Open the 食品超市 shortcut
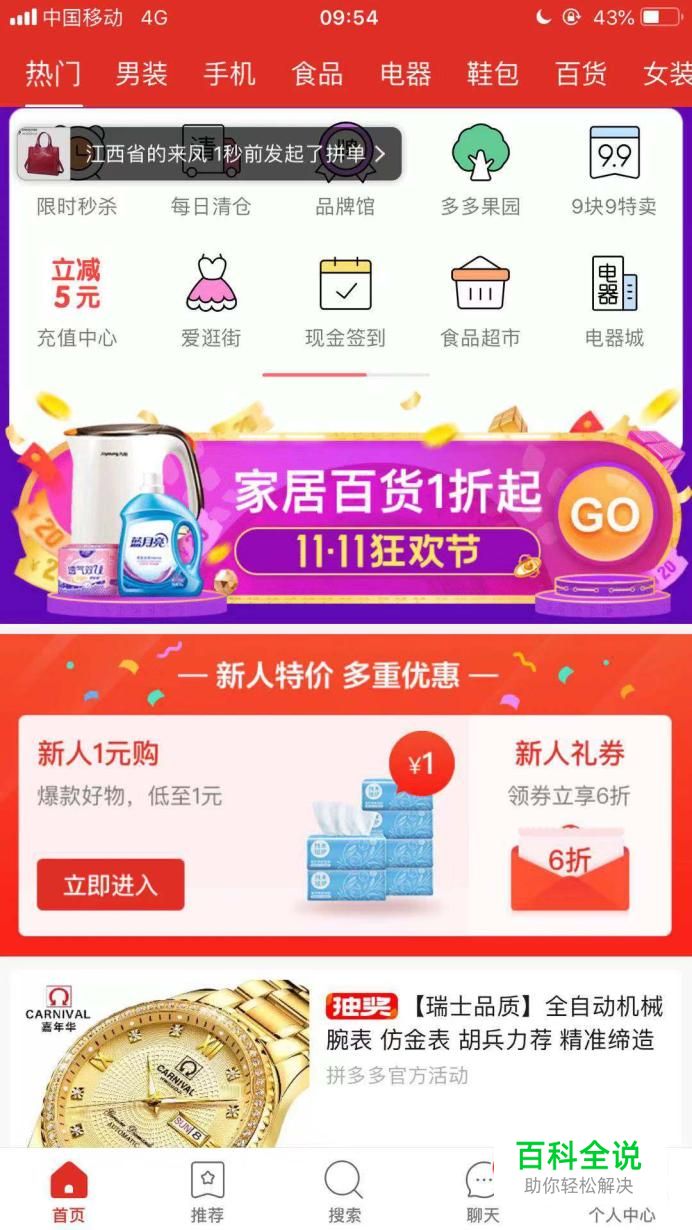The image size is (692, 1230). [481, 300]
